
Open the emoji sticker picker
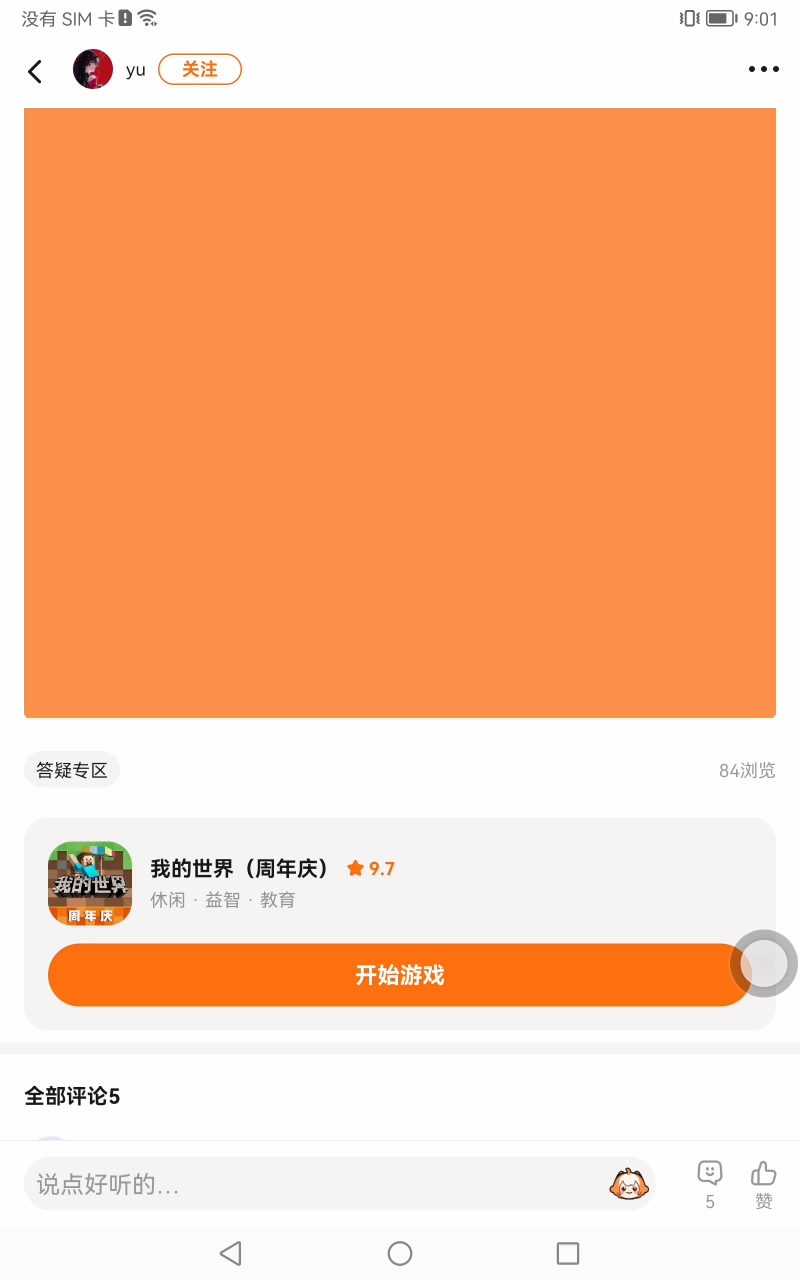628,1185
